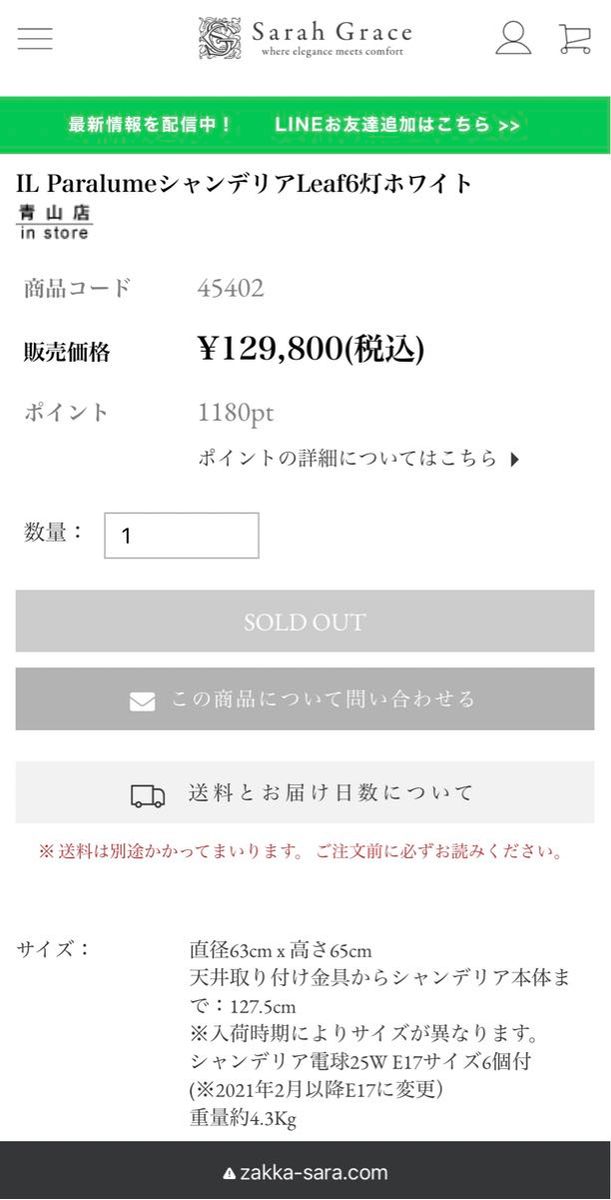Image resolution: width=611 pixels, height=1200 pixels.
Task: Go to Sarah Grace home via logo
Action: (305, 38)
